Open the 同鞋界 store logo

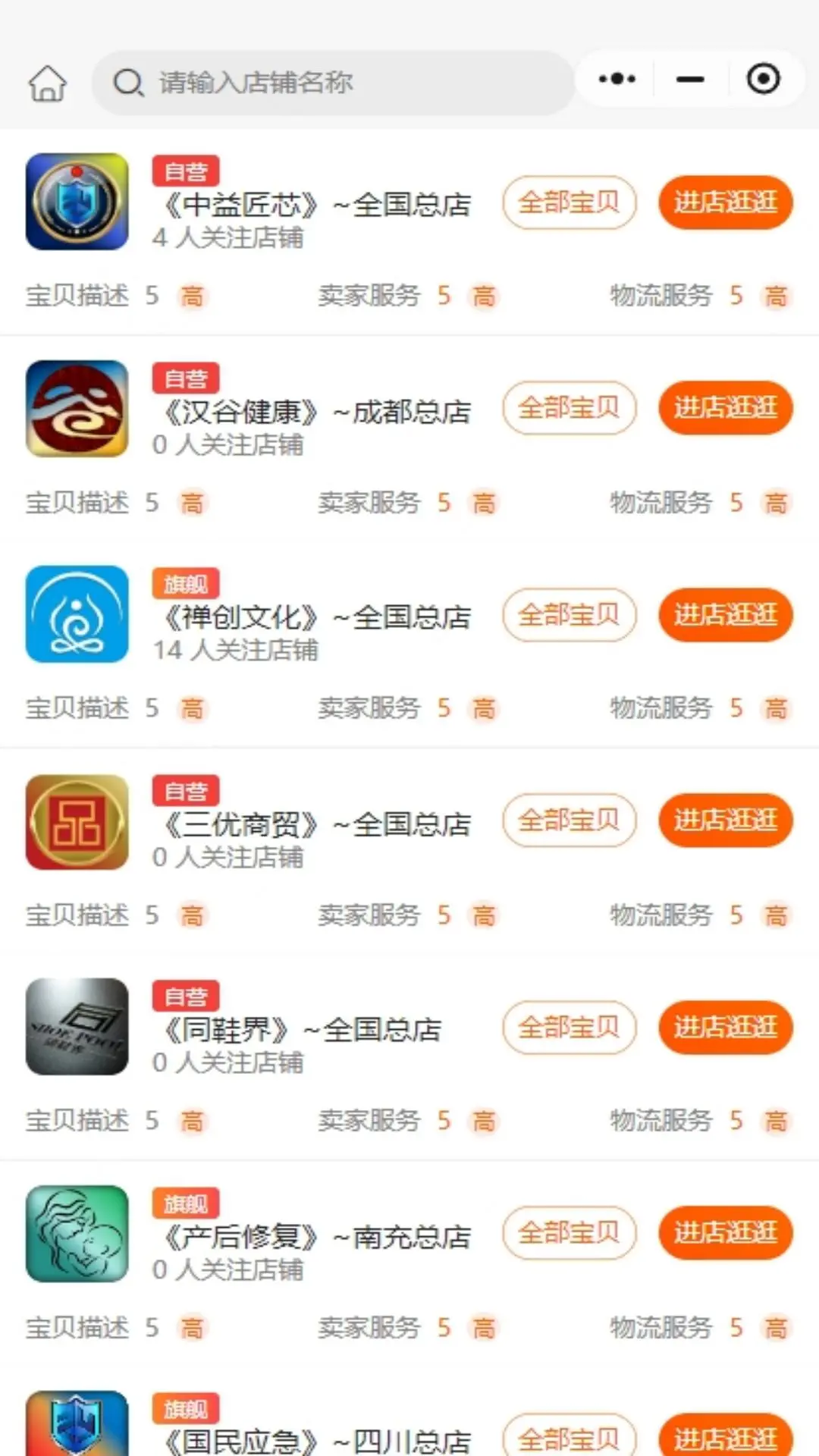(76, 1026)
